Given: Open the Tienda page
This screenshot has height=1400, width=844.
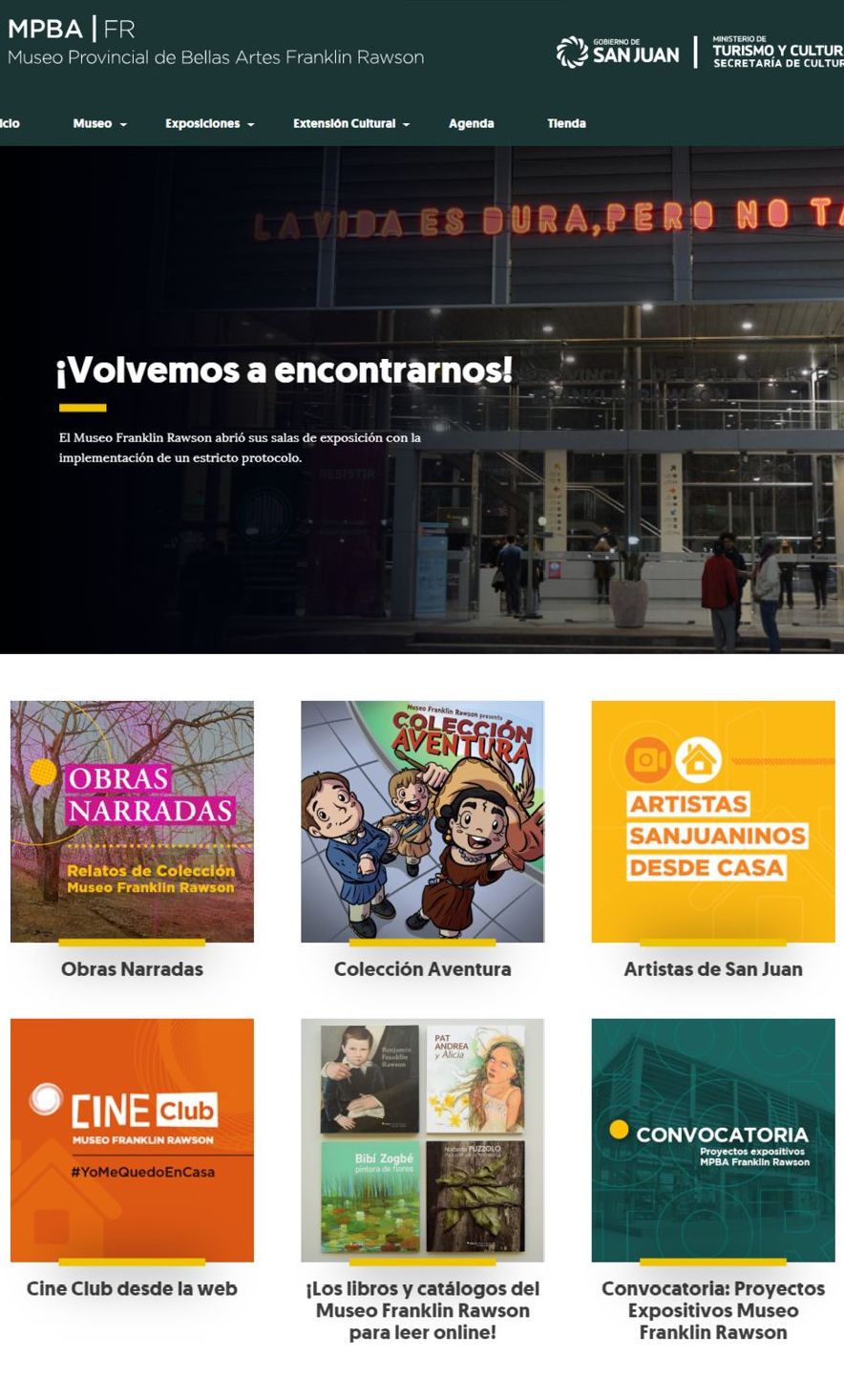Looking at the screenshot, I should pos(566,123).
